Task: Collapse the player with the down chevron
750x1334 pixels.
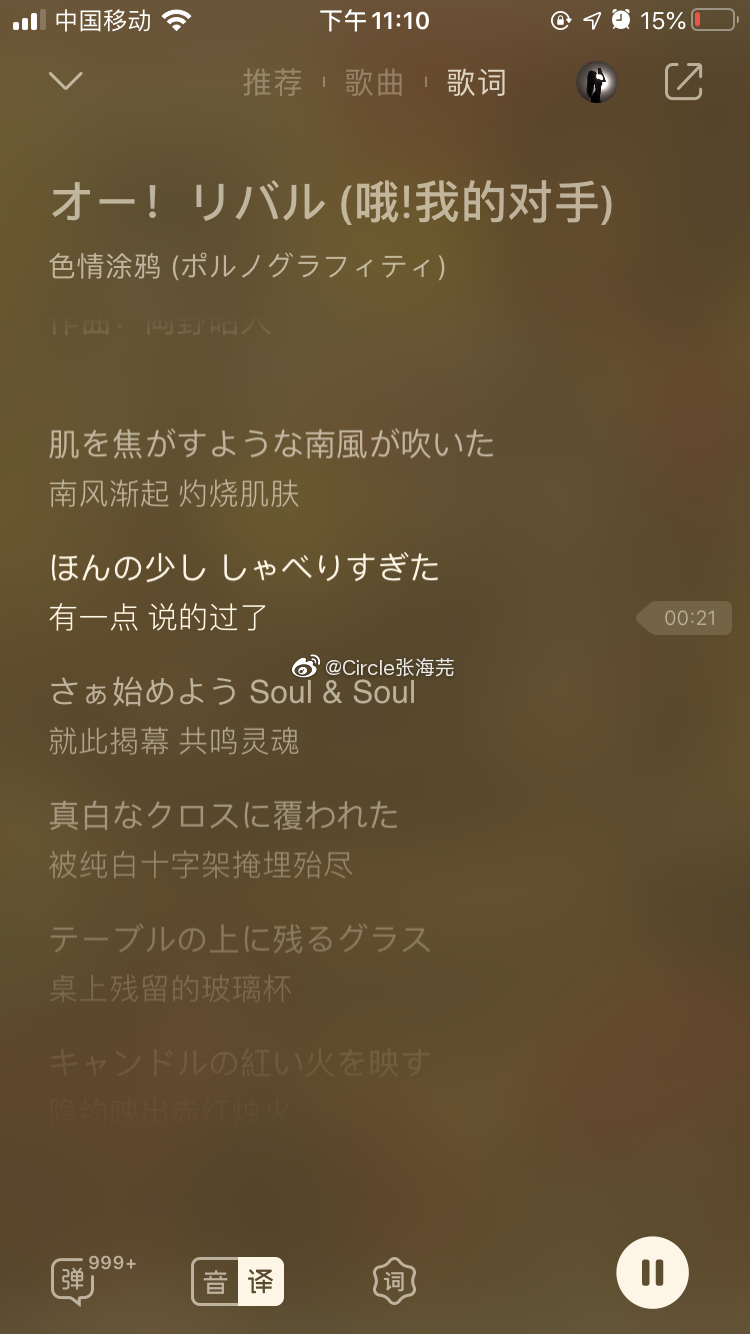Action: (66, 81)
